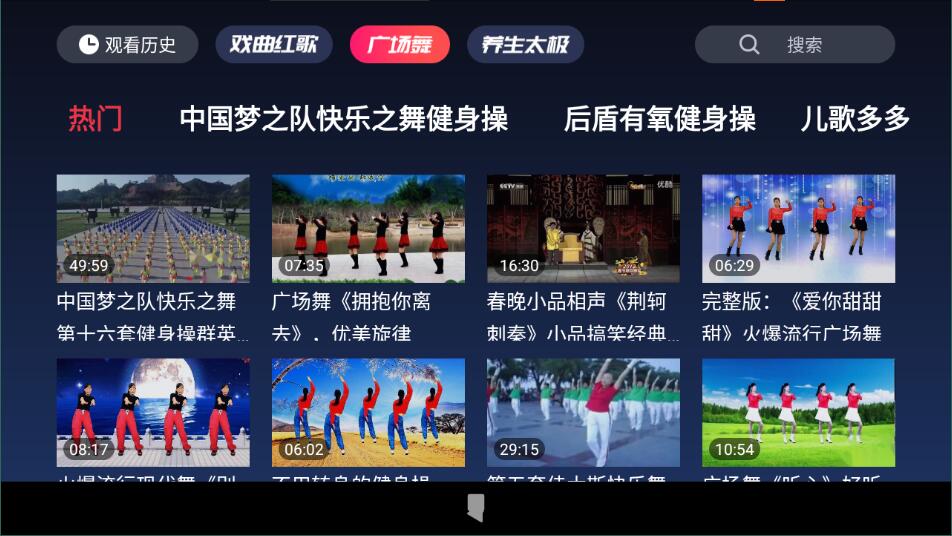Switch to 中国梦之队快乐之舞健身操 tab
The height and width of the screenshot is (536, 952).
tap(343, 119)
